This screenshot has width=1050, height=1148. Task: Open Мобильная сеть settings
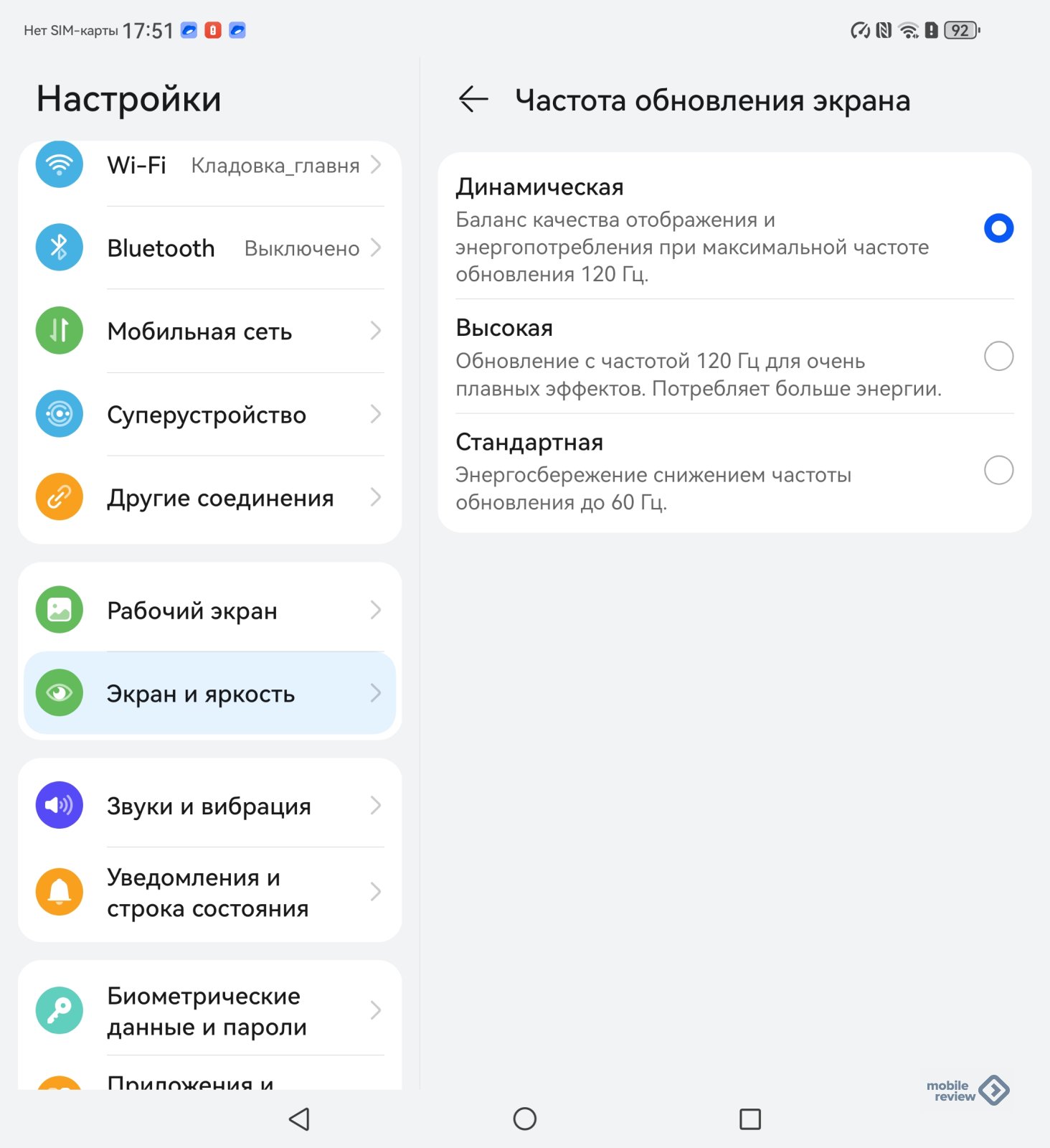coord(209,331)
